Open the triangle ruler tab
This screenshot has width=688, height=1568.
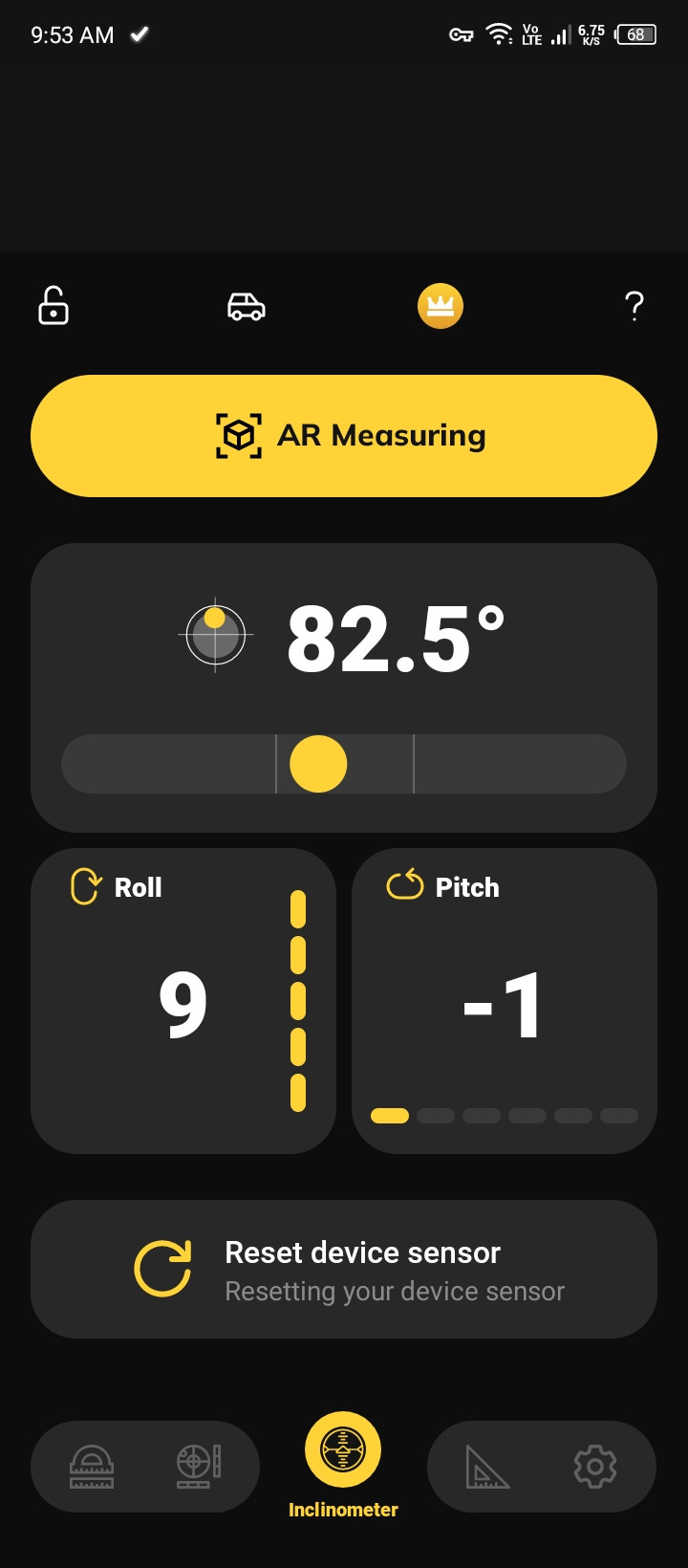tap(487, 1467)
